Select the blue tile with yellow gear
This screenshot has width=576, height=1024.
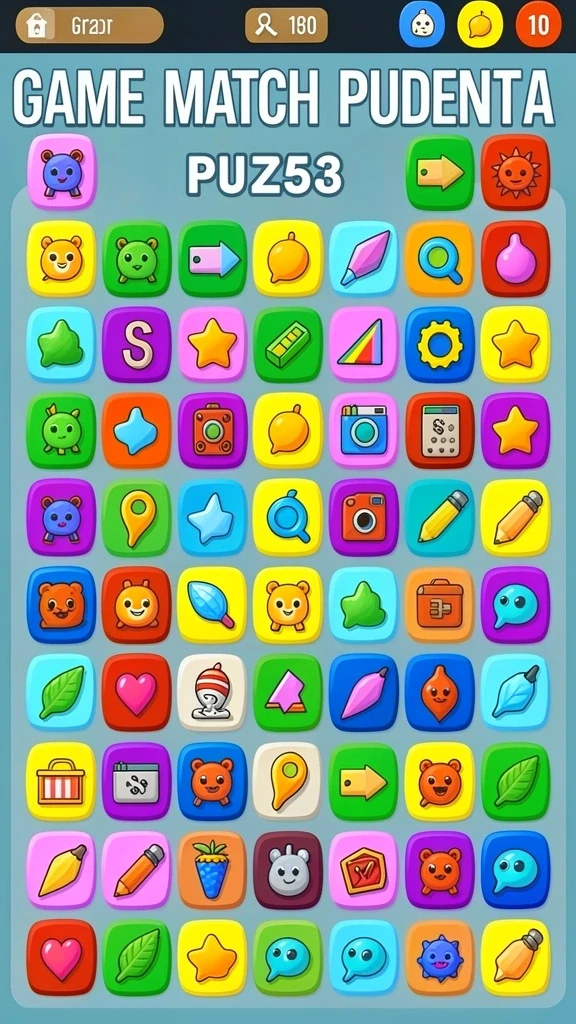[x=440, y=344]
